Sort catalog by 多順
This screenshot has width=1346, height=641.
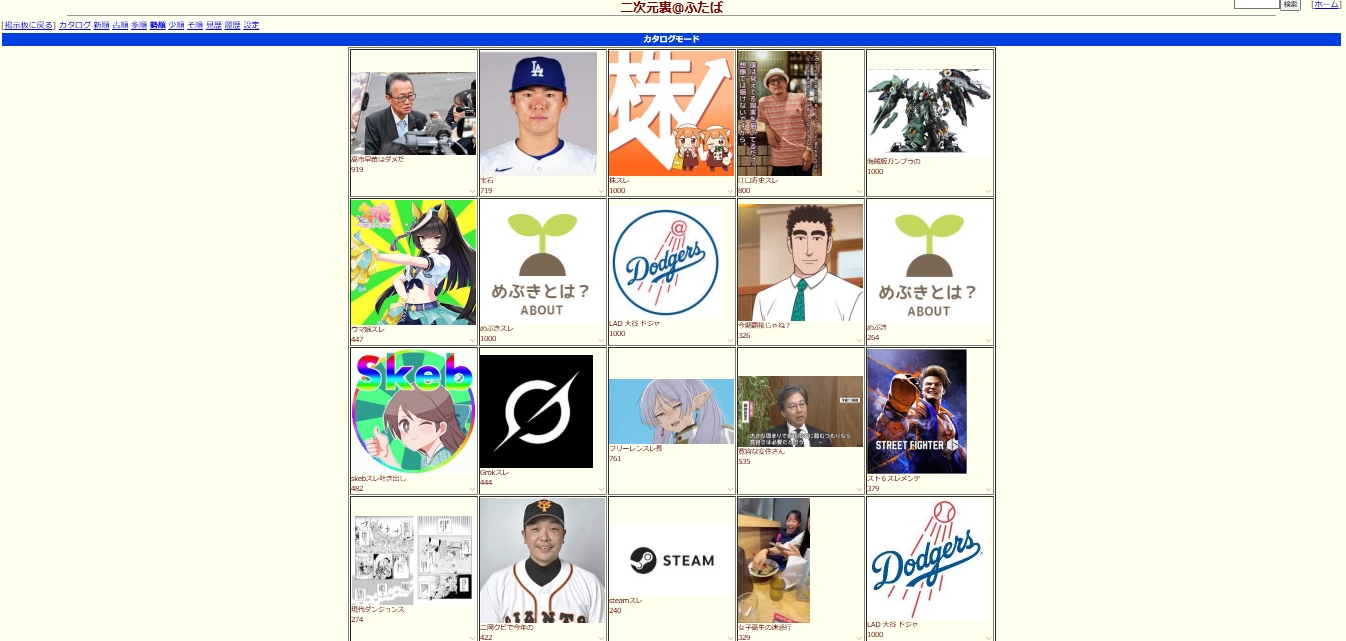[x=139, y=25]
